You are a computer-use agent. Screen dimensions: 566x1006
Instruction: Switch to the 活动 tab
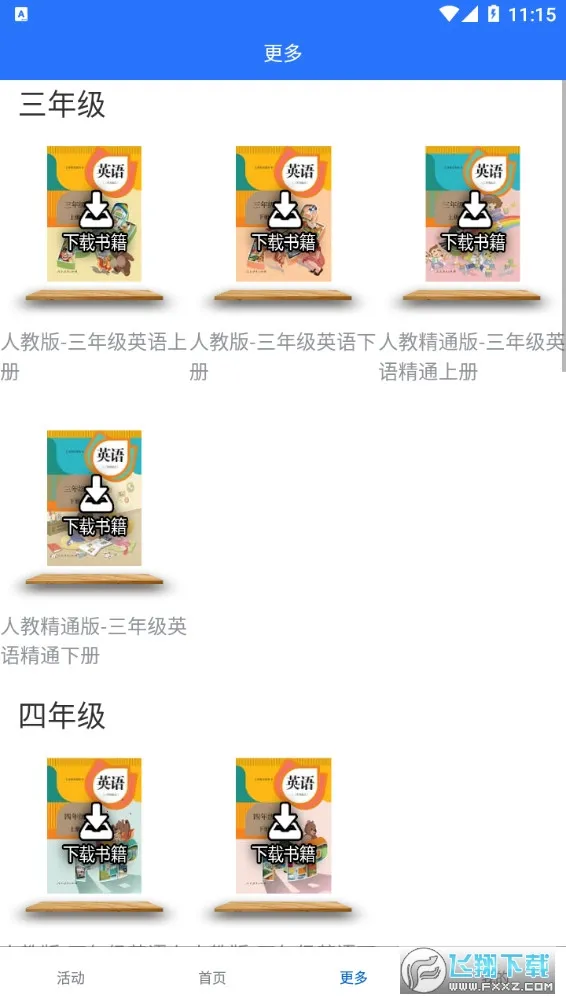pos(71,978)
